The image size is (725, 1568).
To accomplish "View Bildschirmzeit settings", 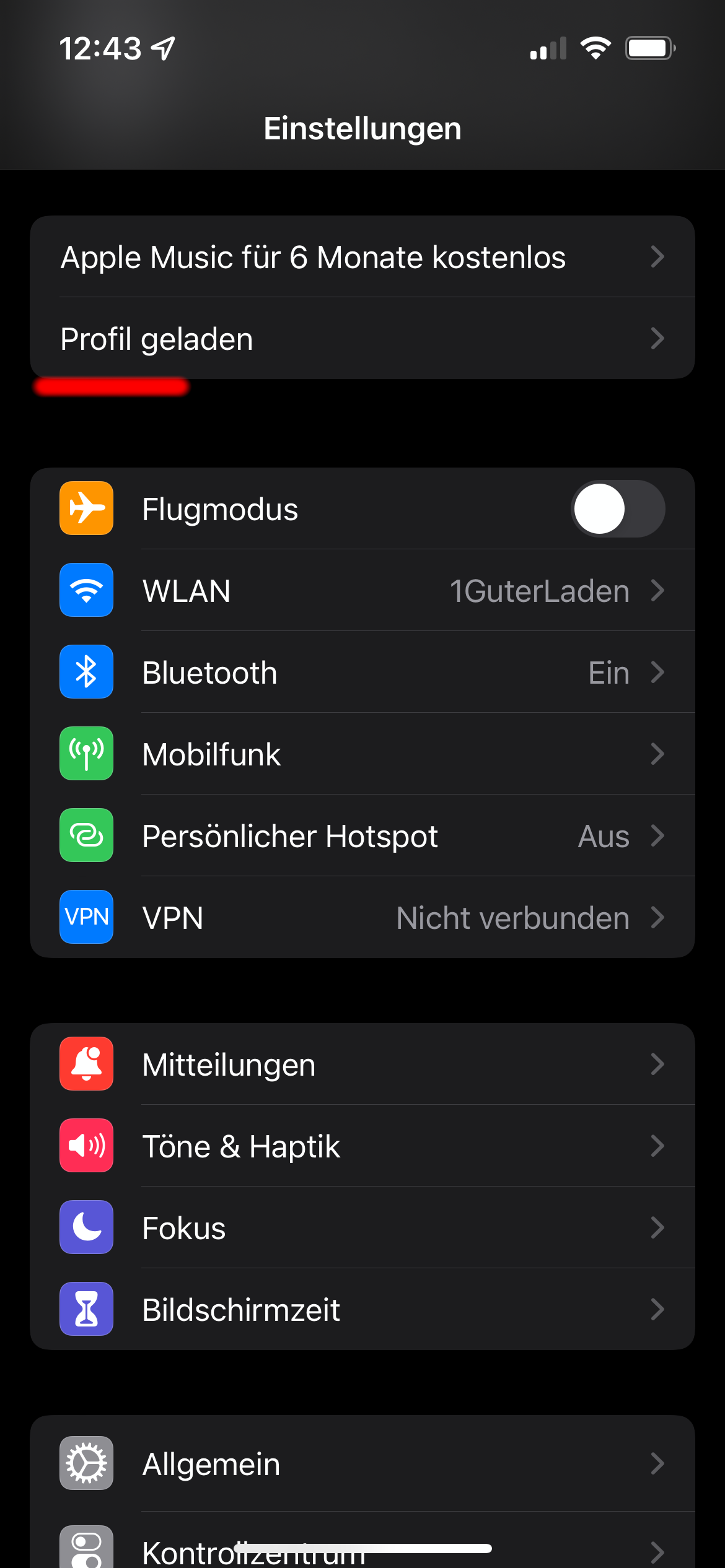I will pos(362,1310).
